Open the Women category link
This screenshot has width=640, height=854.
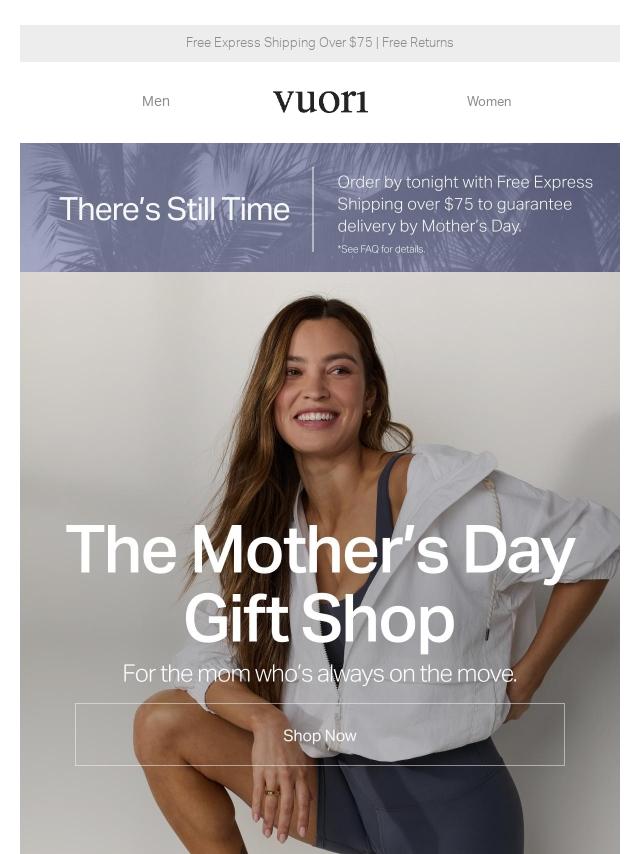488,101
